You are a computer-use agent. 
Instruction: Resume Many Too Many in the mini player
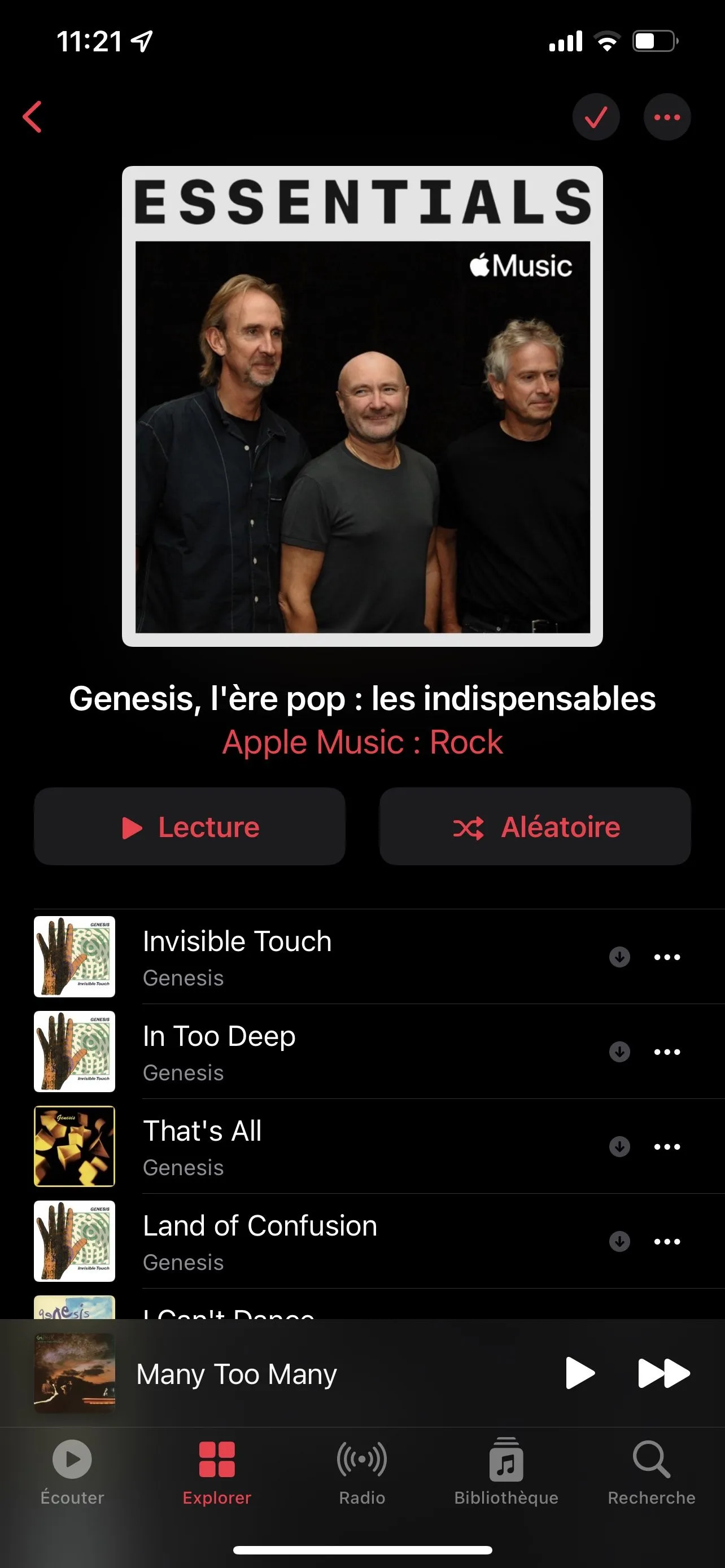pos(579,1373)
